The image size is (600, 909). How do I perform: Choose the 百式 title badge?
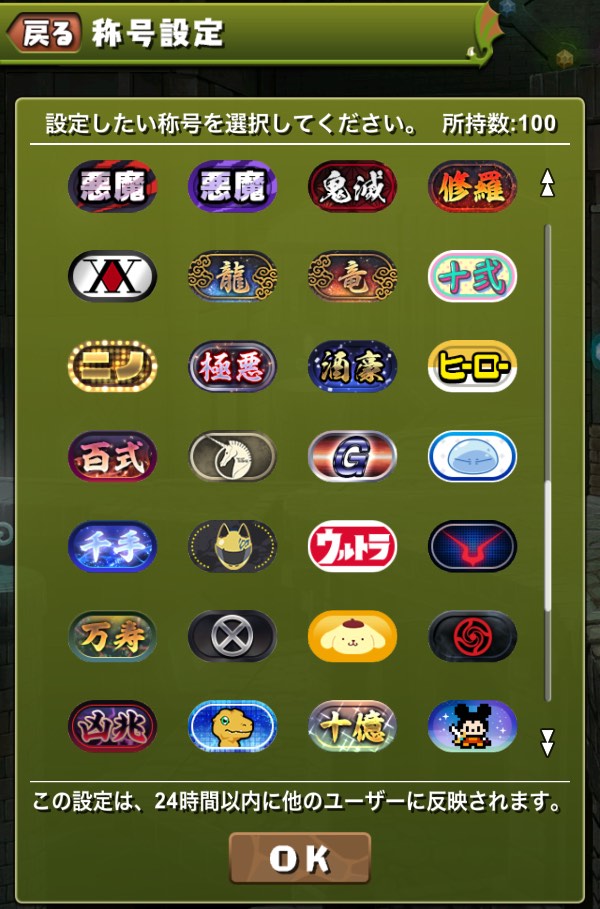point(112,457)
